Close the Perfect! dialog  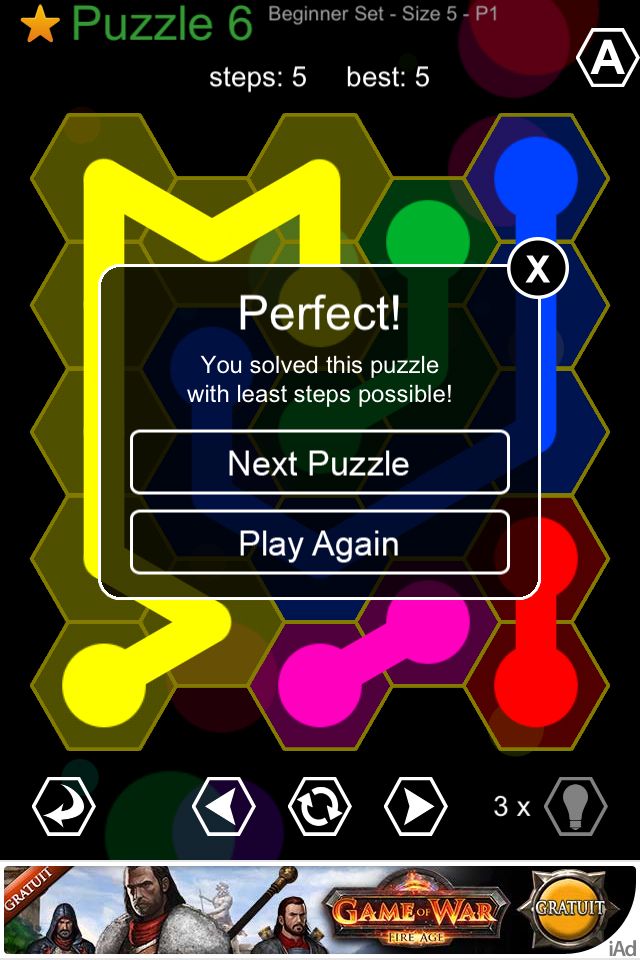538,268
